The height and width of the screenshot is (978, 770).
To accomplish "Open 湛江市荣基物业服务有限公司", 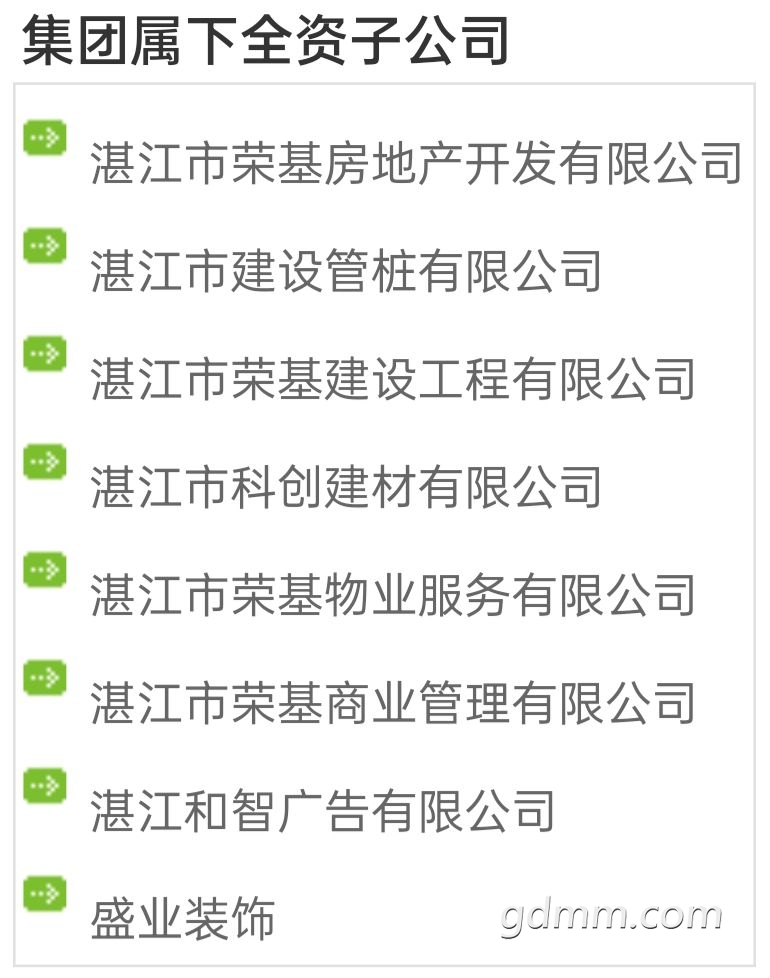I will point(393,596).
